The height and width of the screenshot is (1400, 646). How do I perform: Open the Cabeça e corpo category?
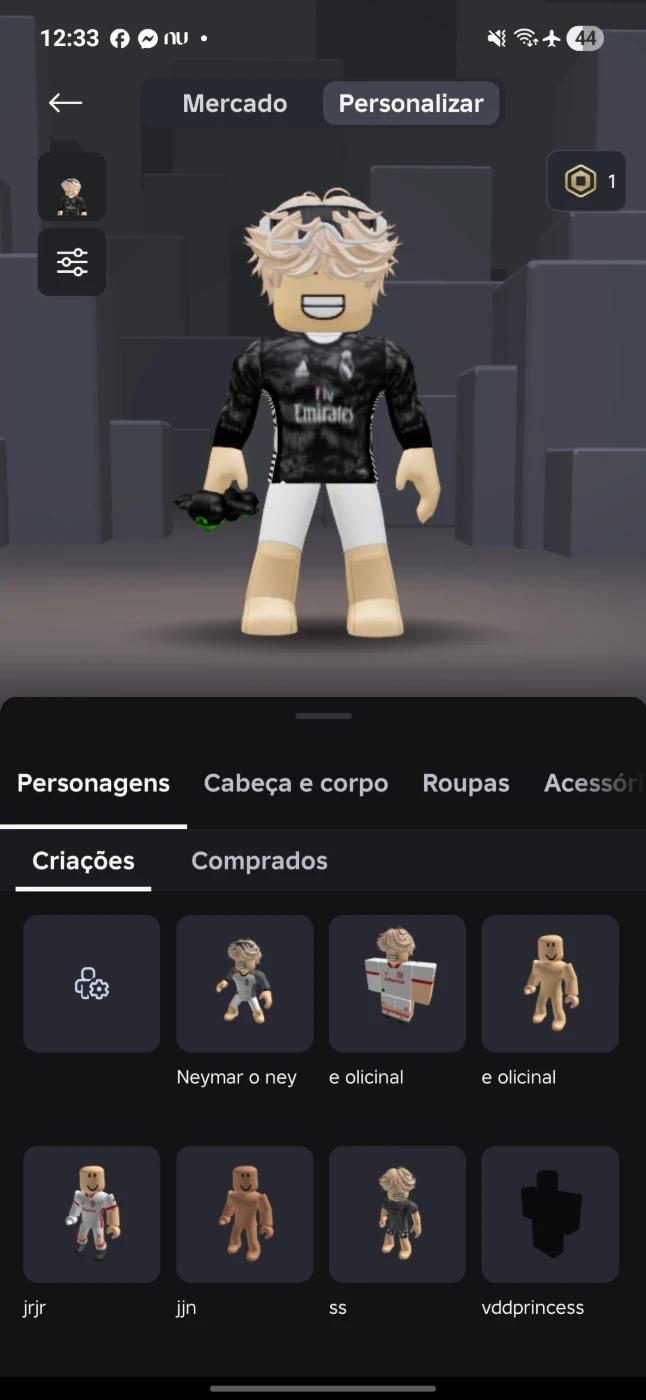point(296,783)
